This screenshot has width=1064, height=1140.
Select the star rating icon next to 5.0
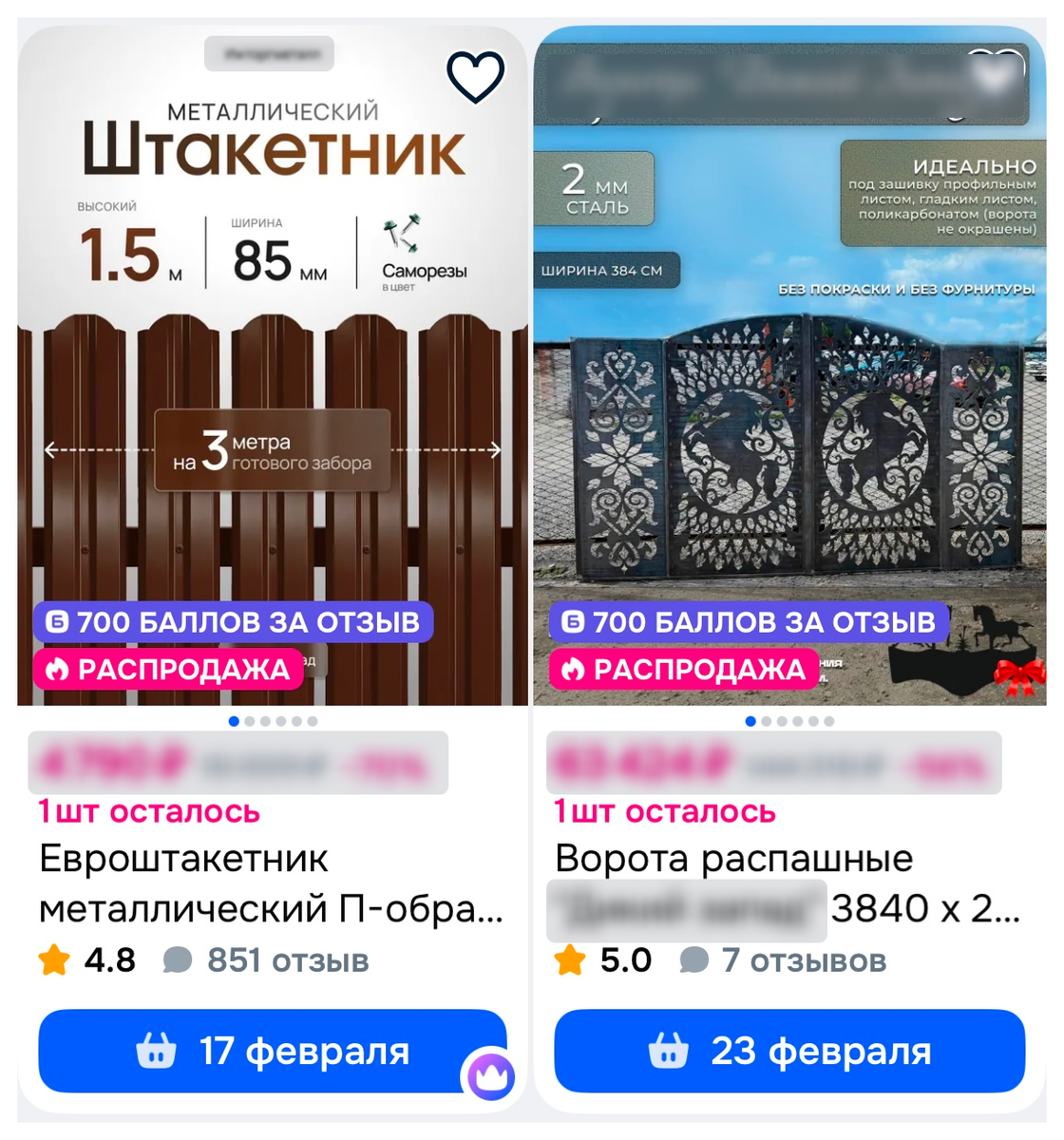point(570,961)
